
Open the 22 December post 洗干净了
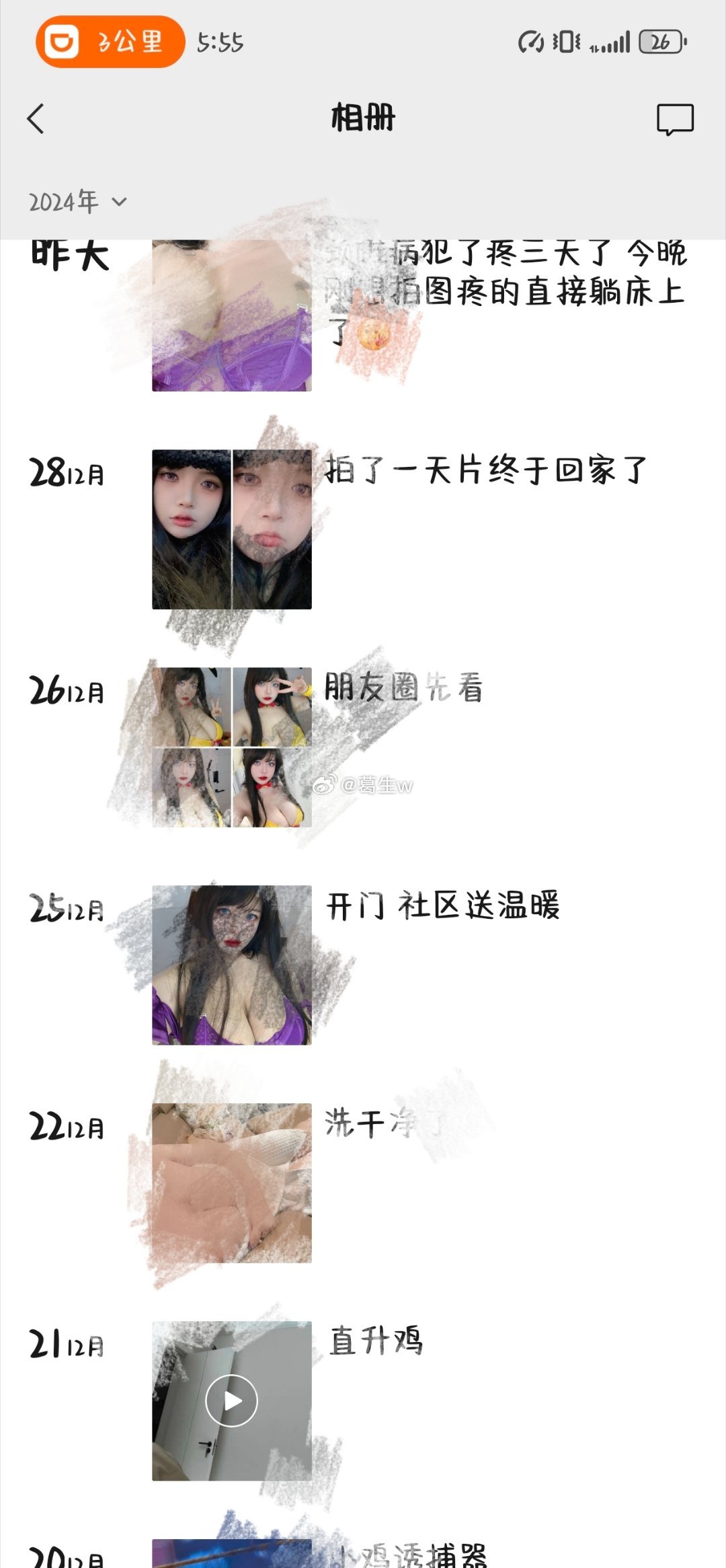(232, 1183)
